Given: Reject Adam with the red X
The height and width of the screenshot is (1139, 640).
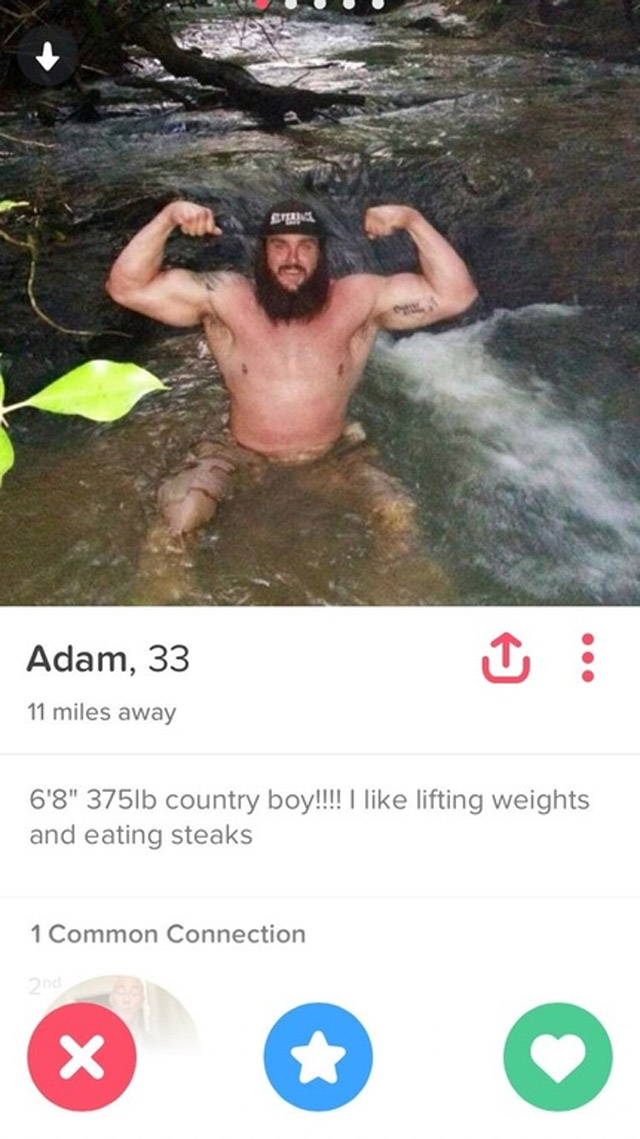Looking at the screenshot, I should (82, 1057).
